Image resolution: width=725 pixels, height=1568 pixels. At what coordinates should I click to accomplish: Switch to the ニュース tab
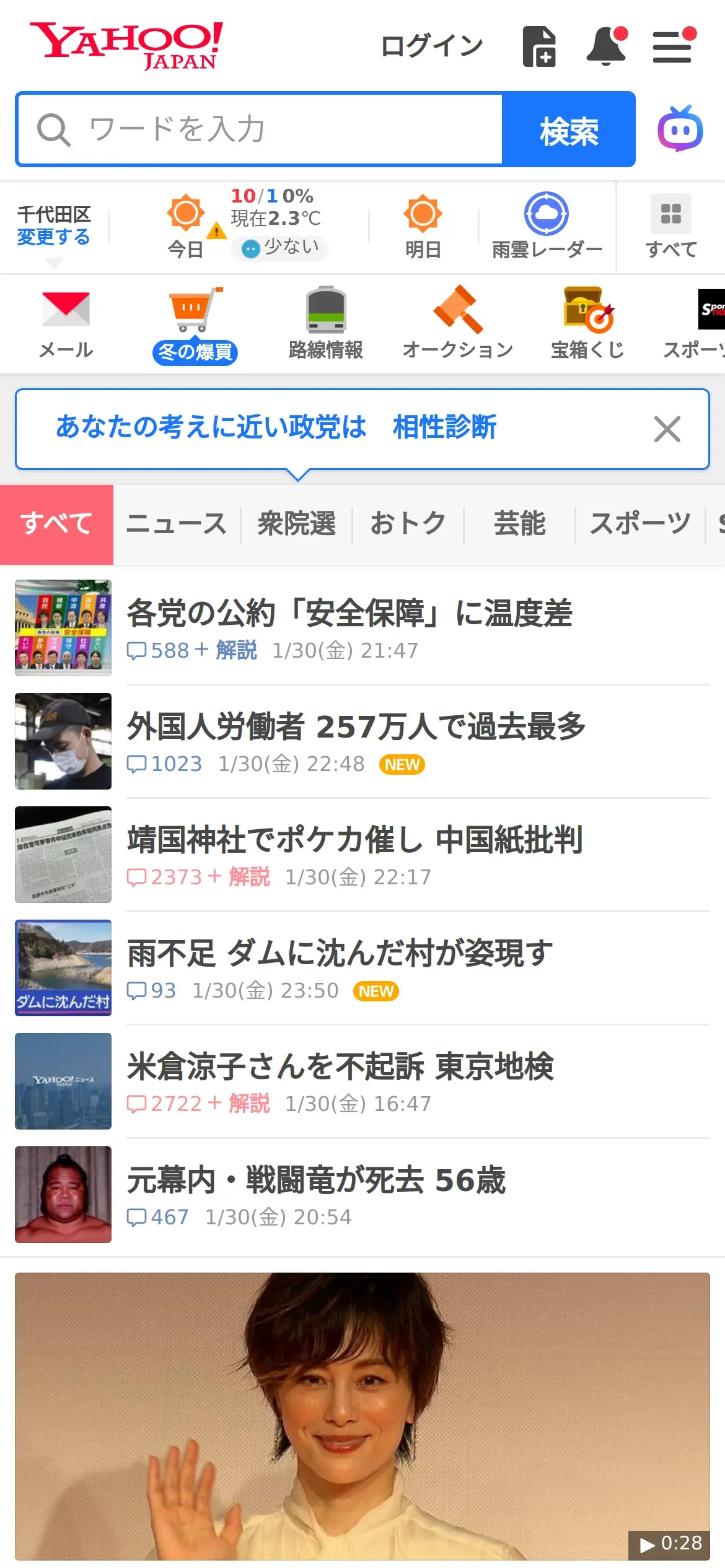pyautogui.click(x=177, y=524)
